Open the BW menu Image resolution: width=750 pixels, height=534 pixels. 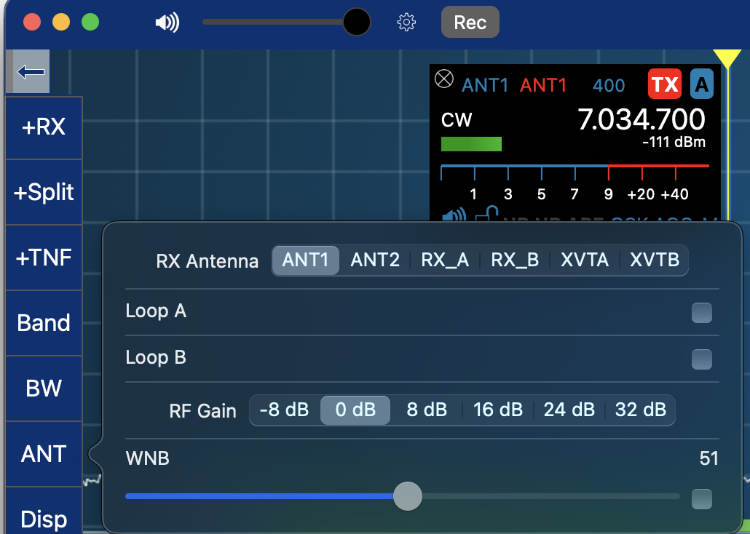coord(44,388)
